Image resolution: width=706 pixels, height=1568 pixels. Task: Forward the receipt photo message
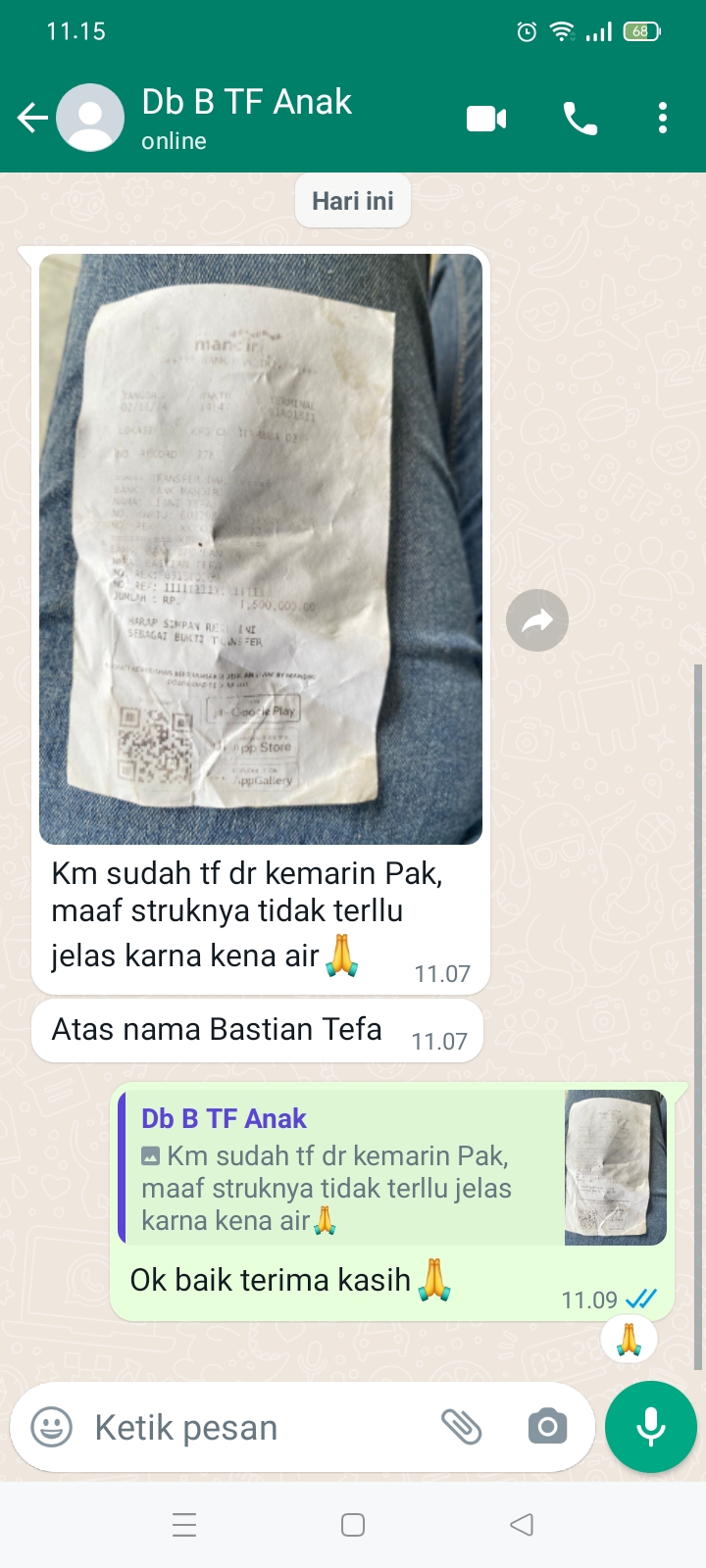[537, 620]
